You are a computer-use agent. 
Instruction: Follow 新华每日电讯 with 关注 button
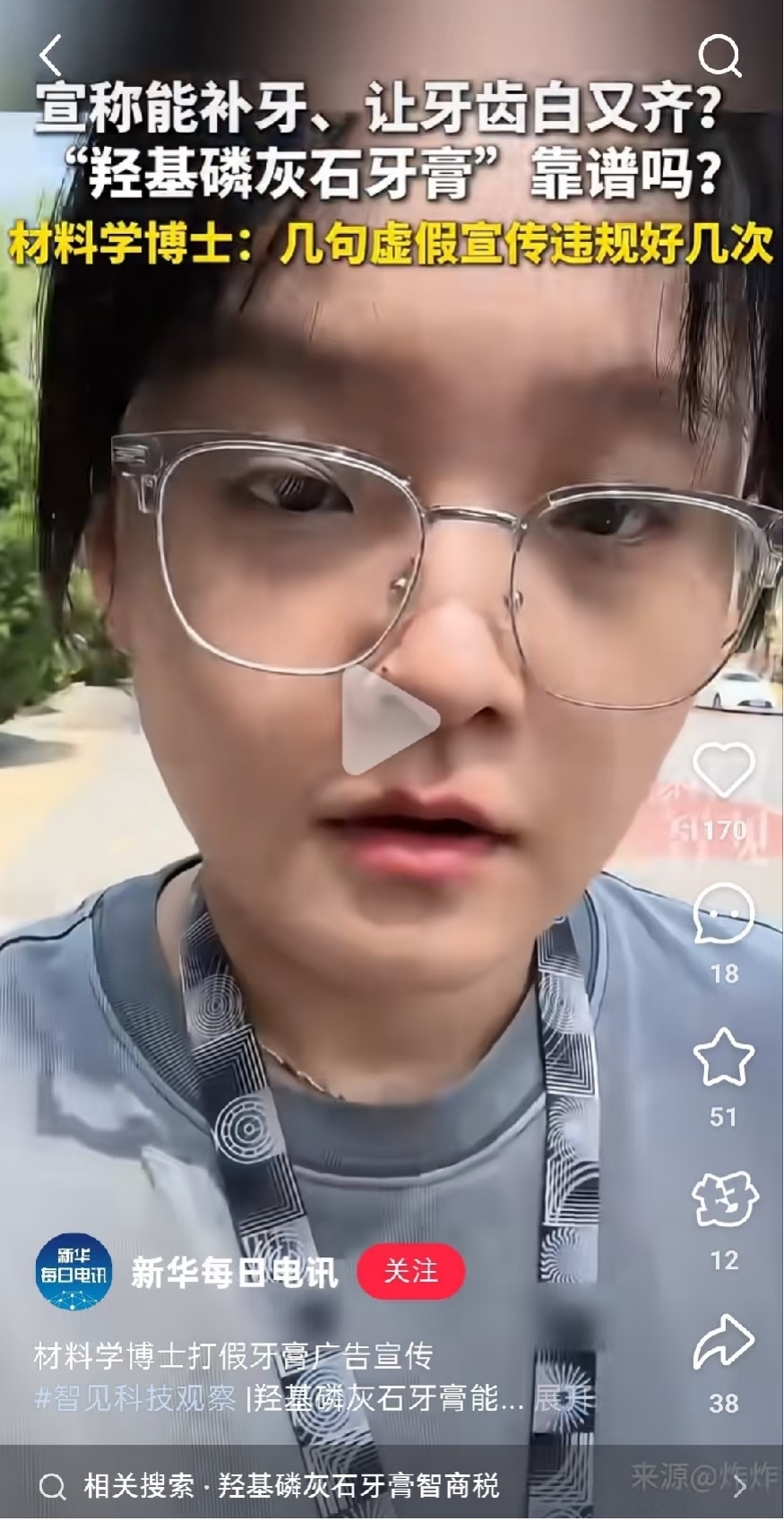point(410,1271)
